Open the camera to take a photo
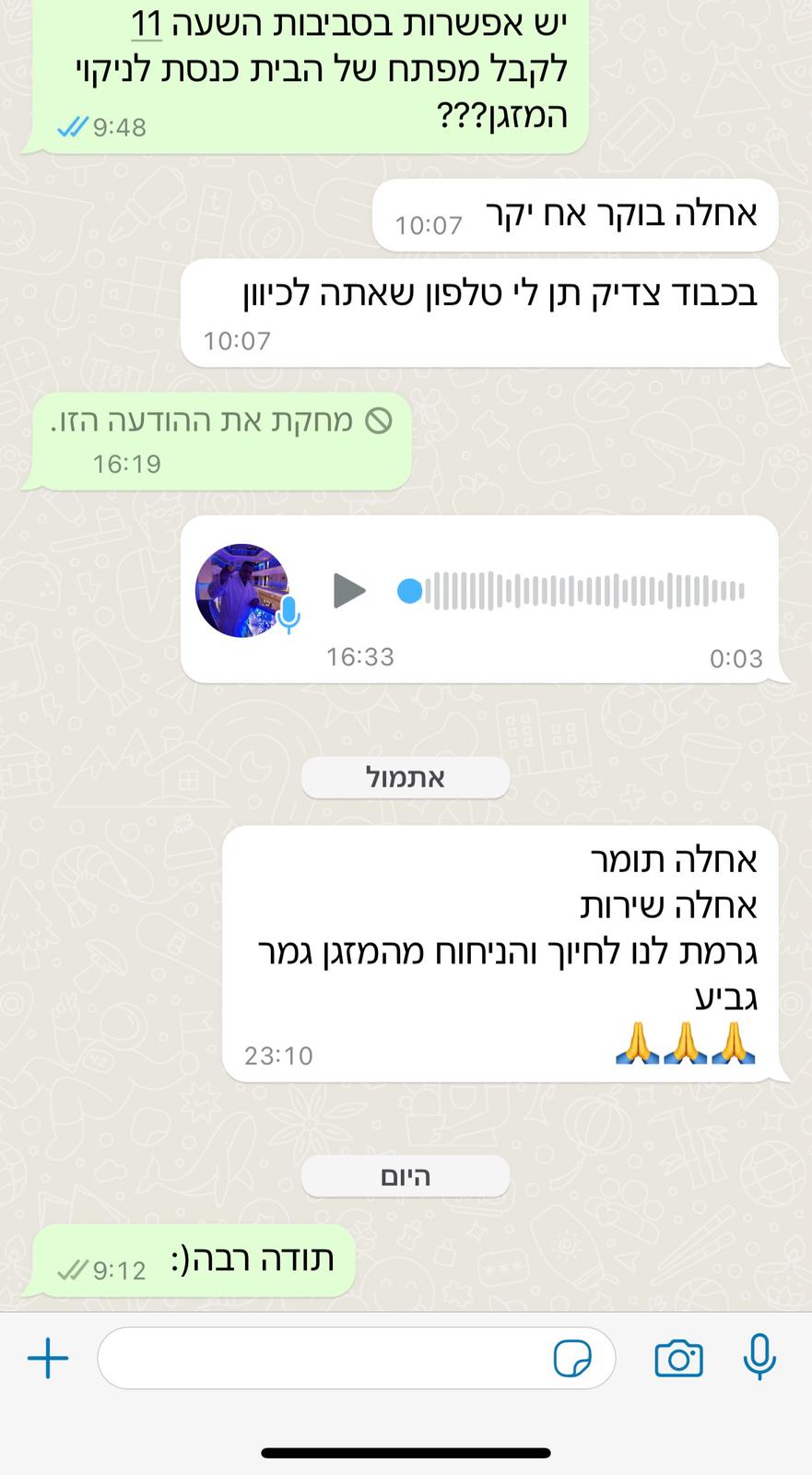Image resolution: width=812 pixels, height=1475 pixels. tap(678, 1358)
